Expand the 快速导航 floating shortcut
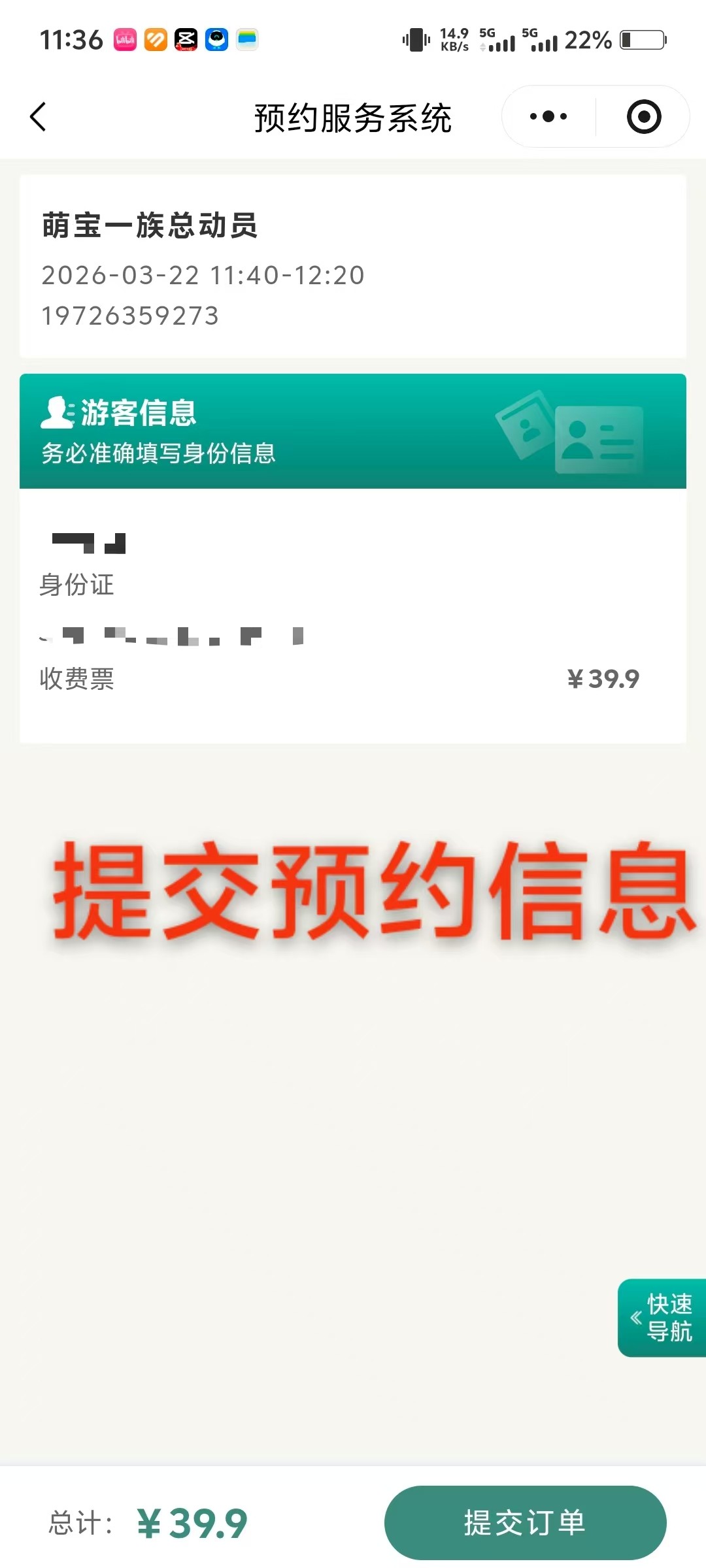Viewport: 706px width, 1568px height. coord(662,1318)
